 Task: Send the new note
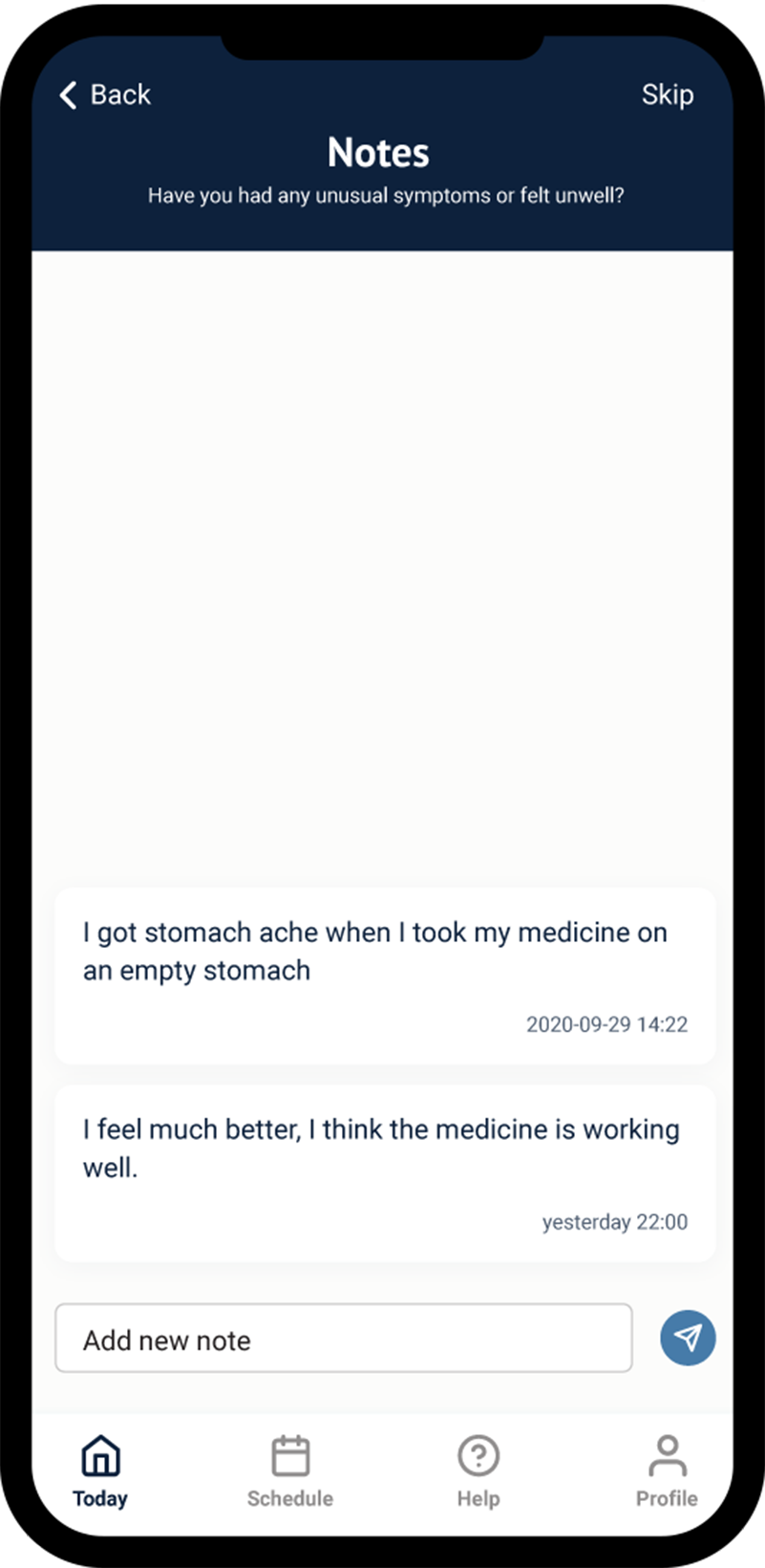688,1337
